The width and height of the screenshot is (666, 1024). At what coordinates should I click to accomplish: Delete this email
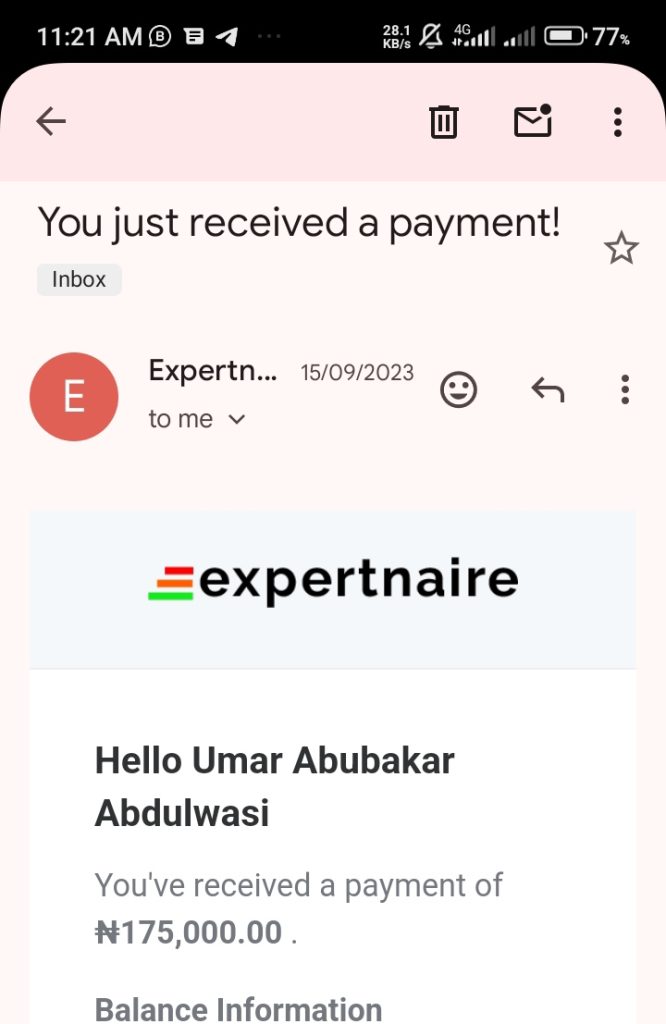coord(443,122)
